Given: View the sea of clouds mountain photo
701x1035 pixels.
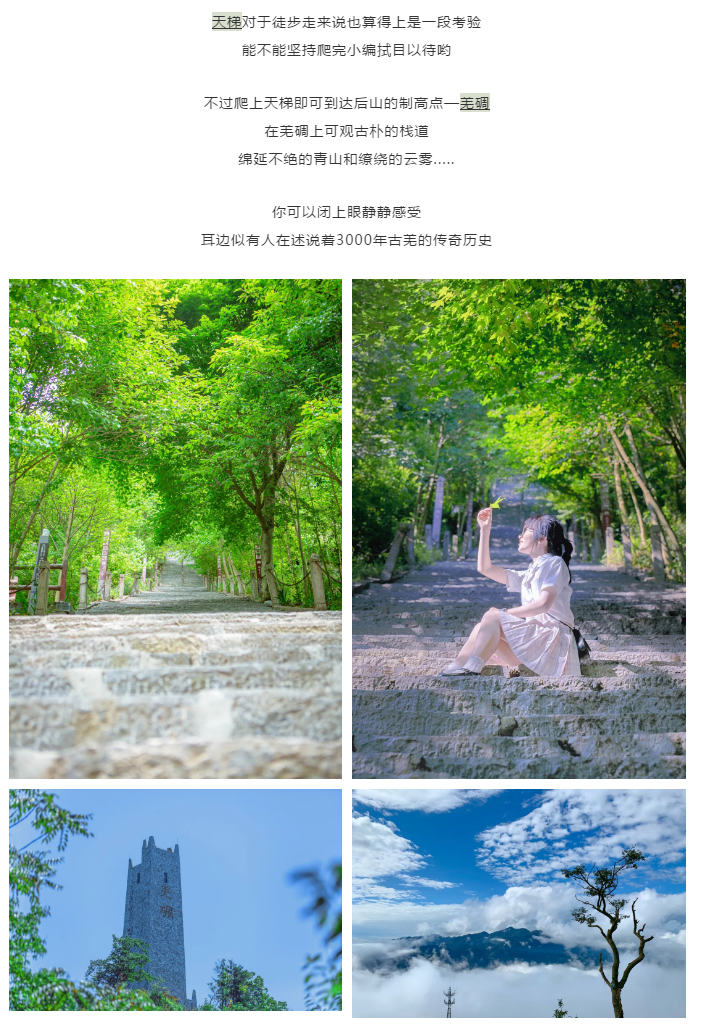Looking at the screenshot, I should pyautogui.click(x=518, y=903).
